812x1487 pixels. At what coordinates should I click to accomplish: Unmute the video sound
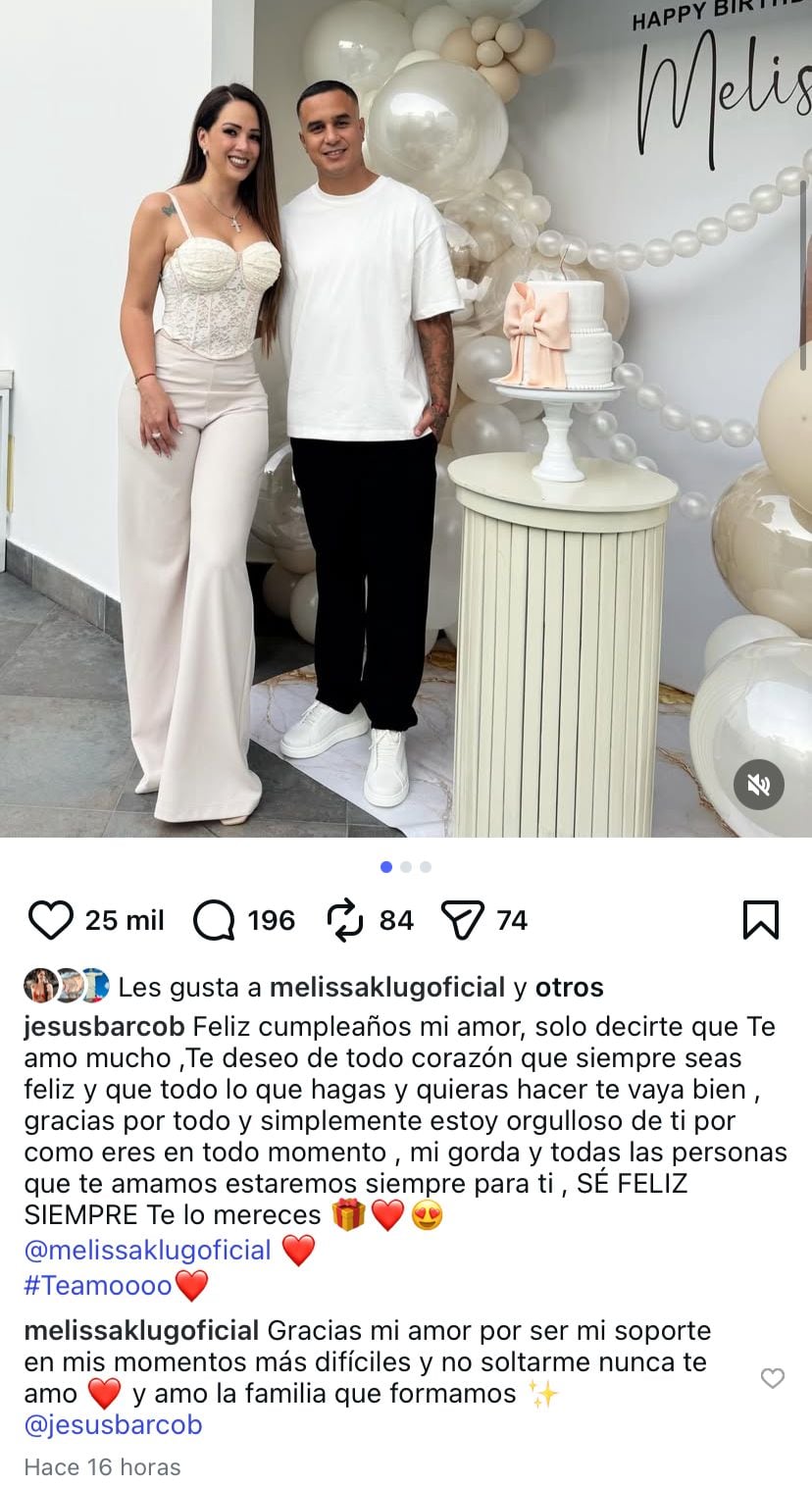[759, 785]
